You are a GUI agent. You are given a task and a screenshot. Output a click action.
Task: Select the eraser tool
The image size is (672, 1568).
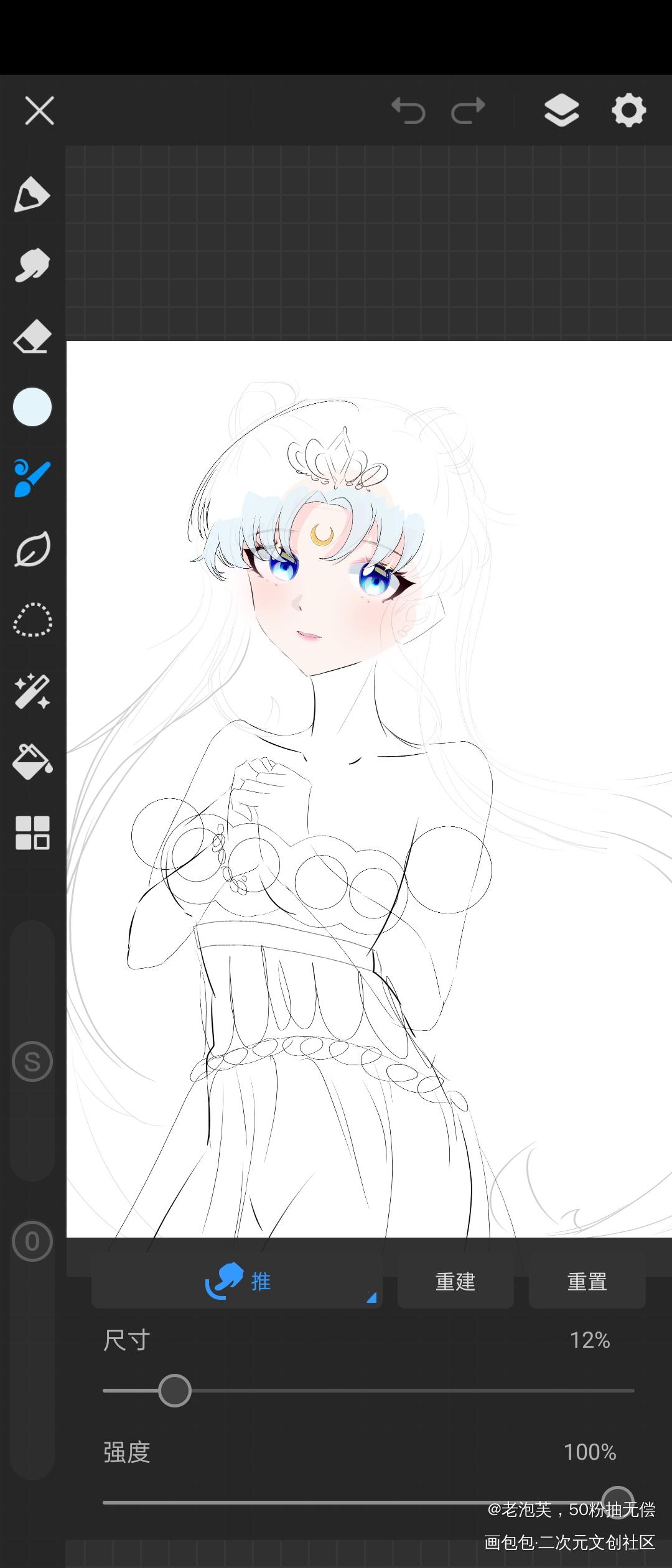pyautogui.click(x=32, y=337)
